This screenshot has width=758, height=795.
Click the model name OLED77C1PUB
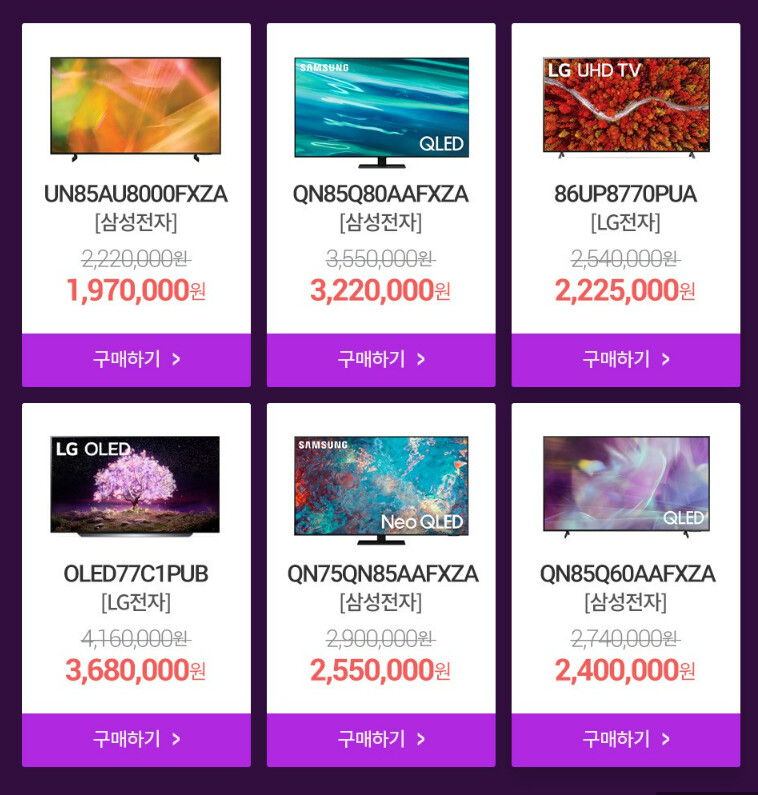point(135,574)
